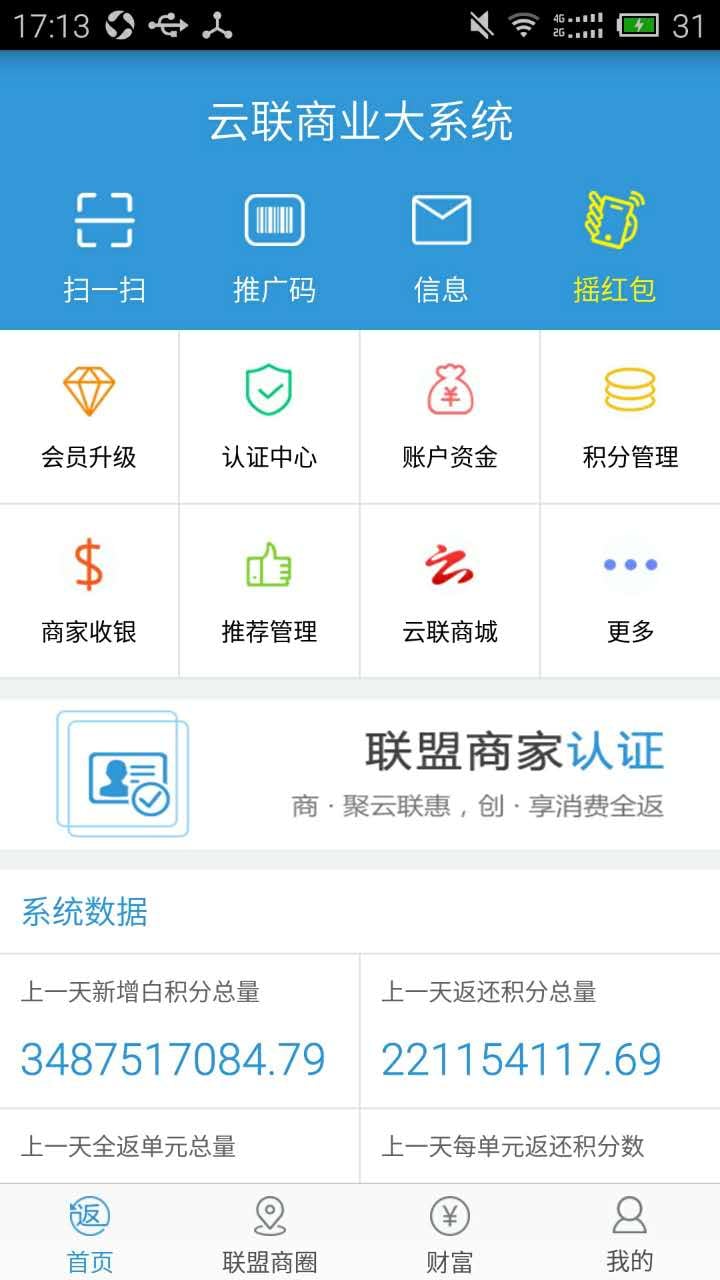Viewport: 720px width, 1280px height.
Task: Open 会员升级 member upgrade
Action: [x=89, y=415]
